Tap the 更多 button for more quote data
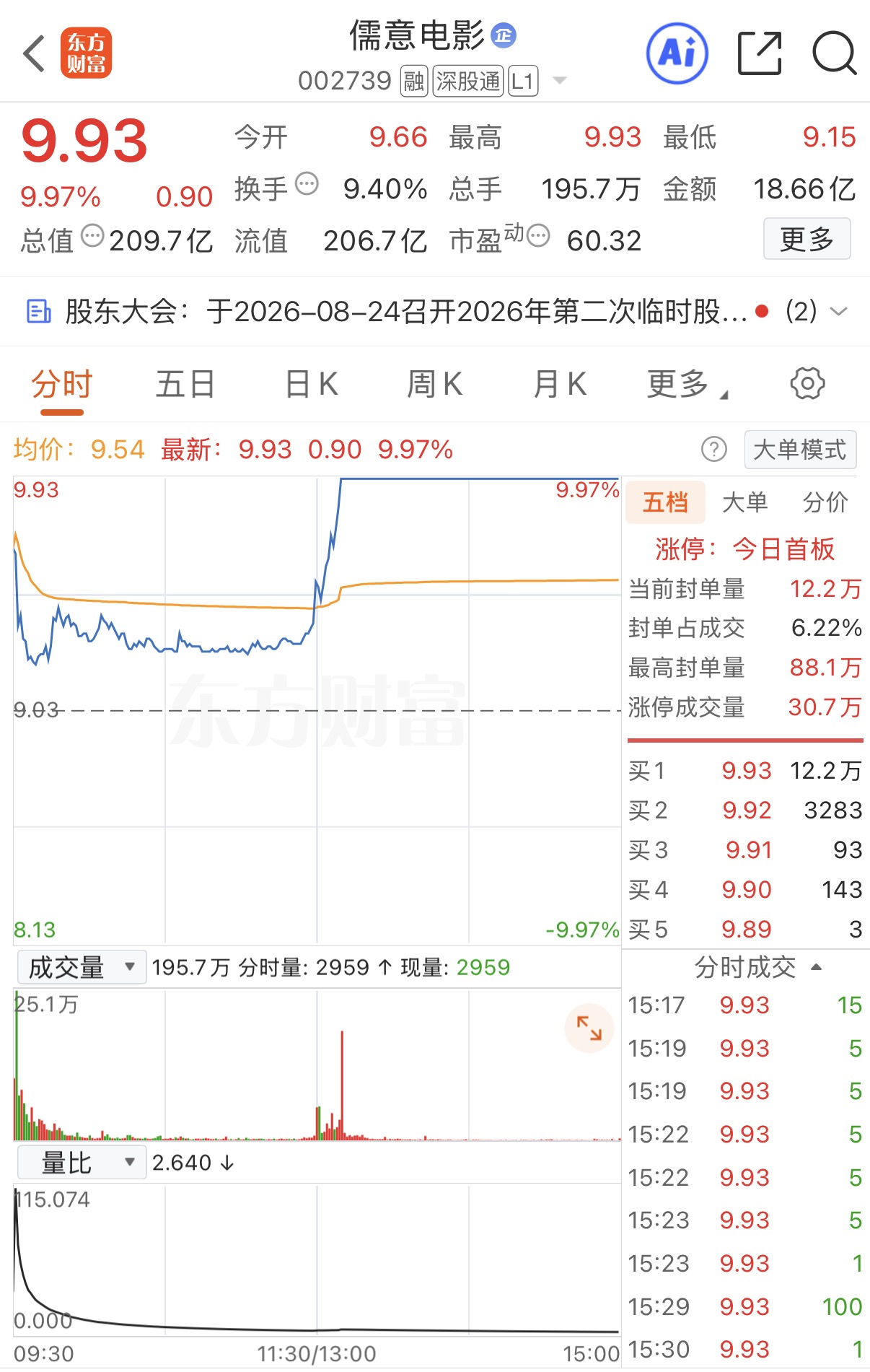Viewport: 870px width, 1372px height. pos(807,239)
